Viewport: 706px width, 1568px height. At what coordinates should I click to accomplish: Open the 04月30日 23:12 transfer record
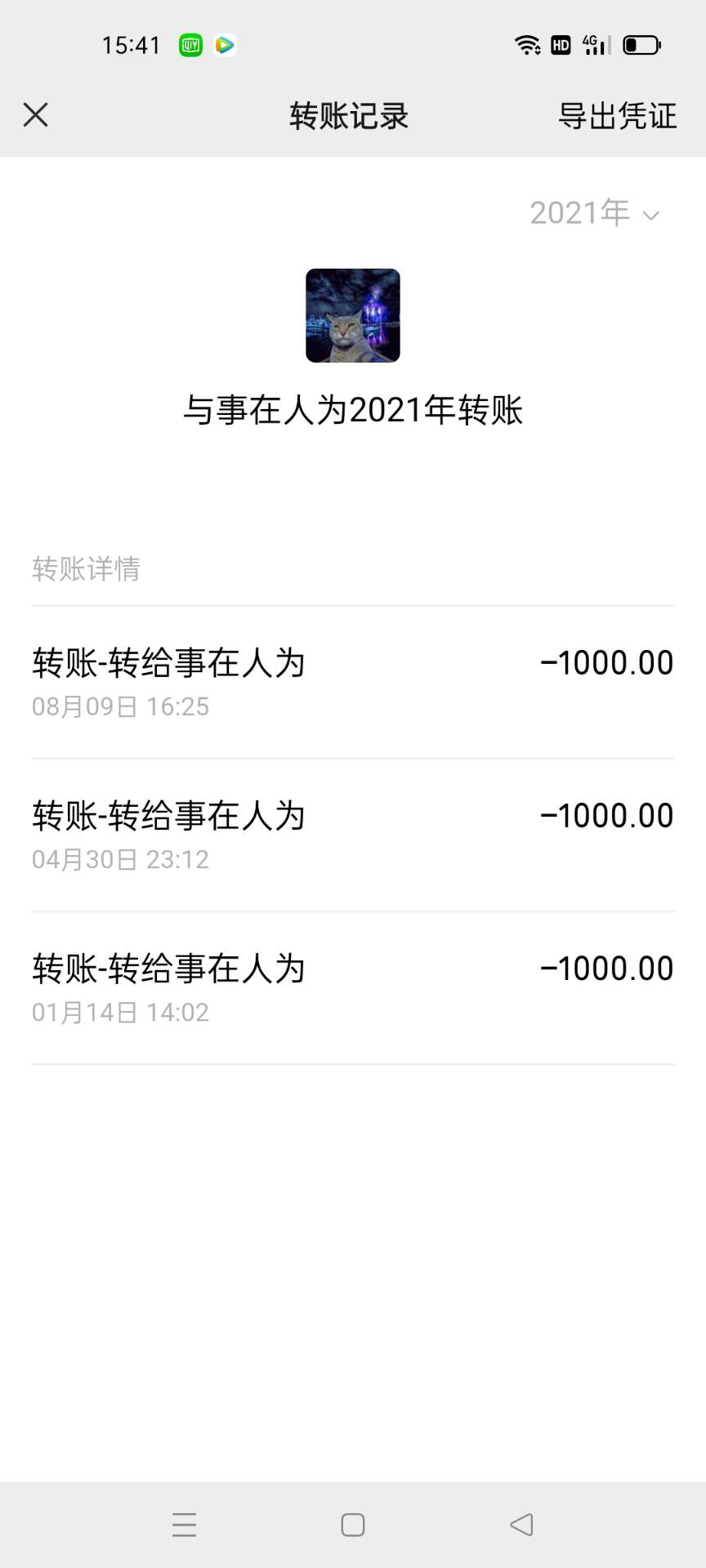[x=353, y=835]
